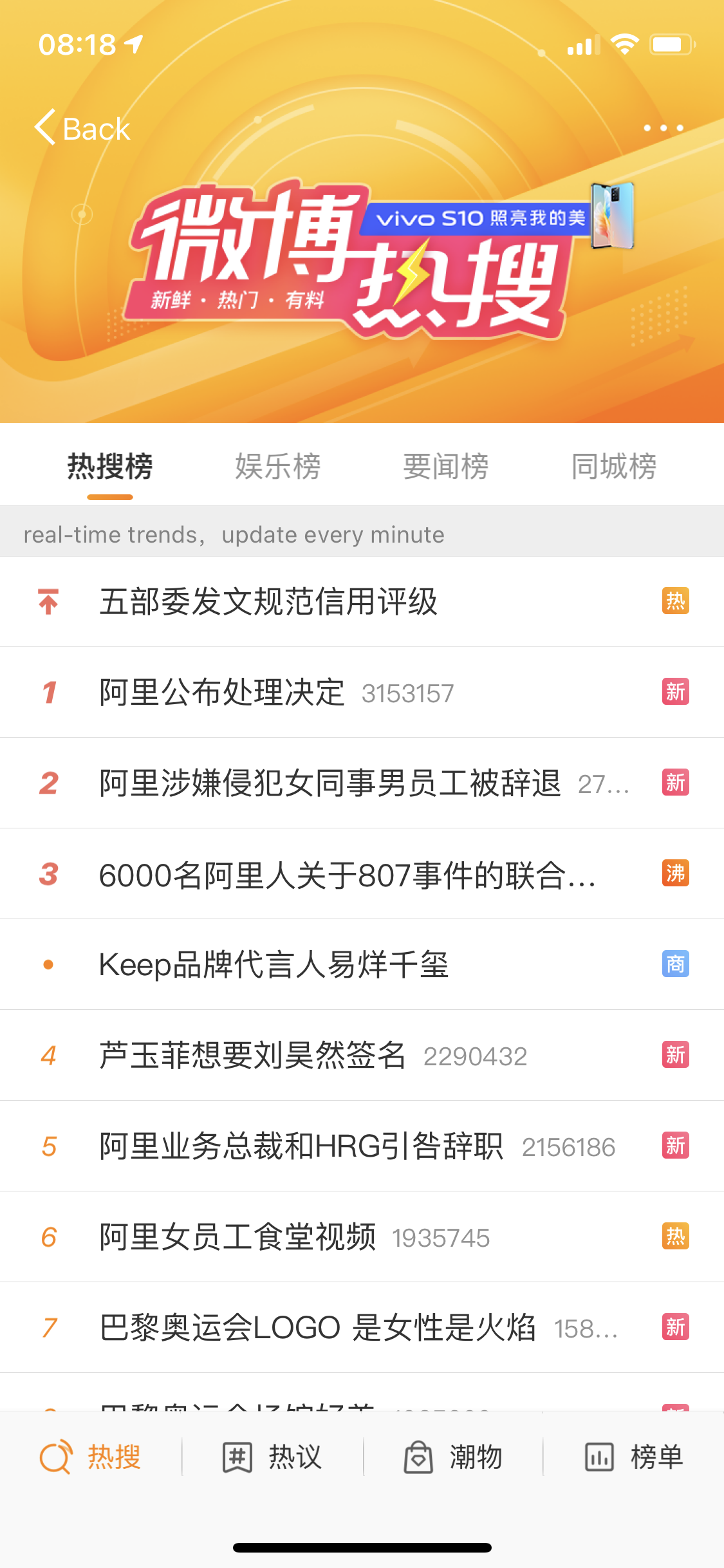Tap the 热搜 bottom navigation item
Viewport: 724px width, 1568px height.
91,1457
